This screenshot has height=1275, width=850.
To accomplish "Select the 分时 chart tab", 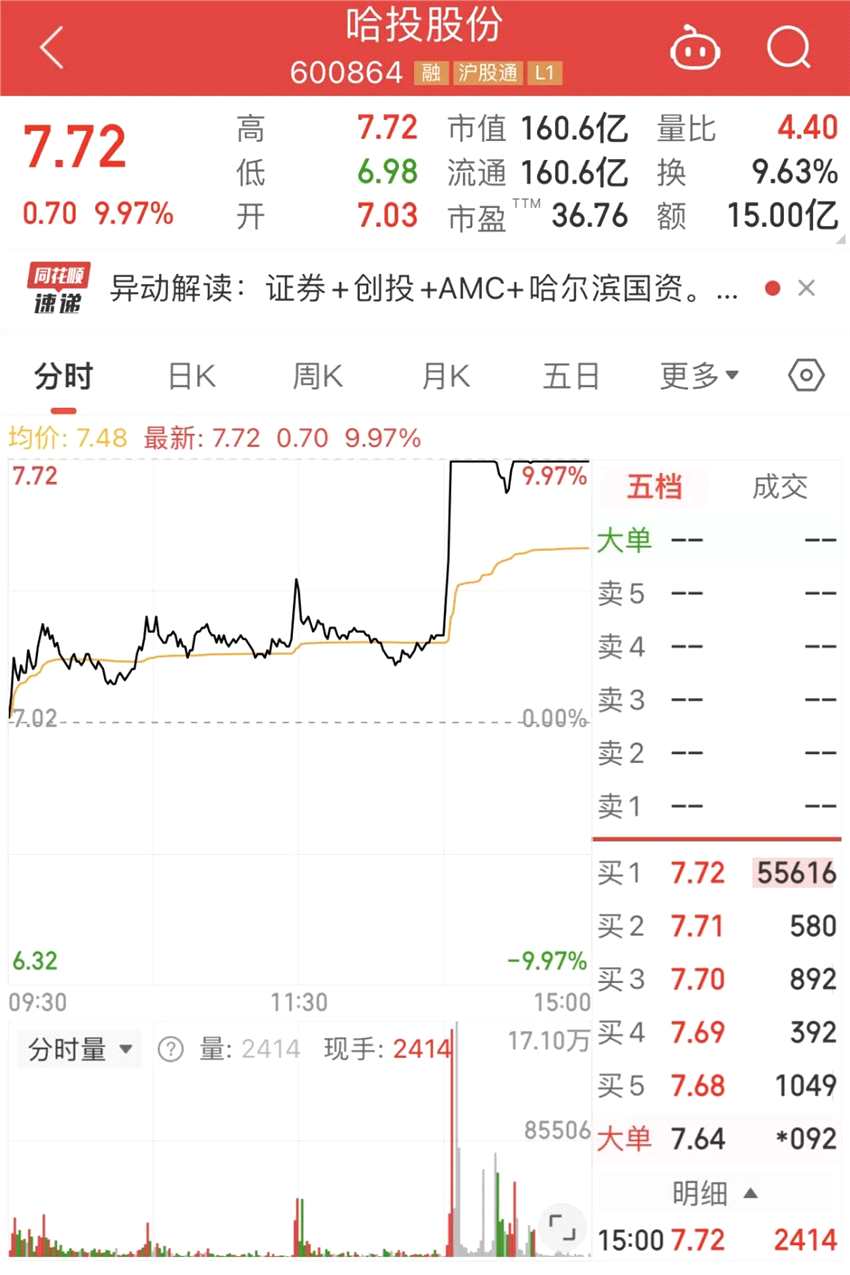I will point(63,376).
